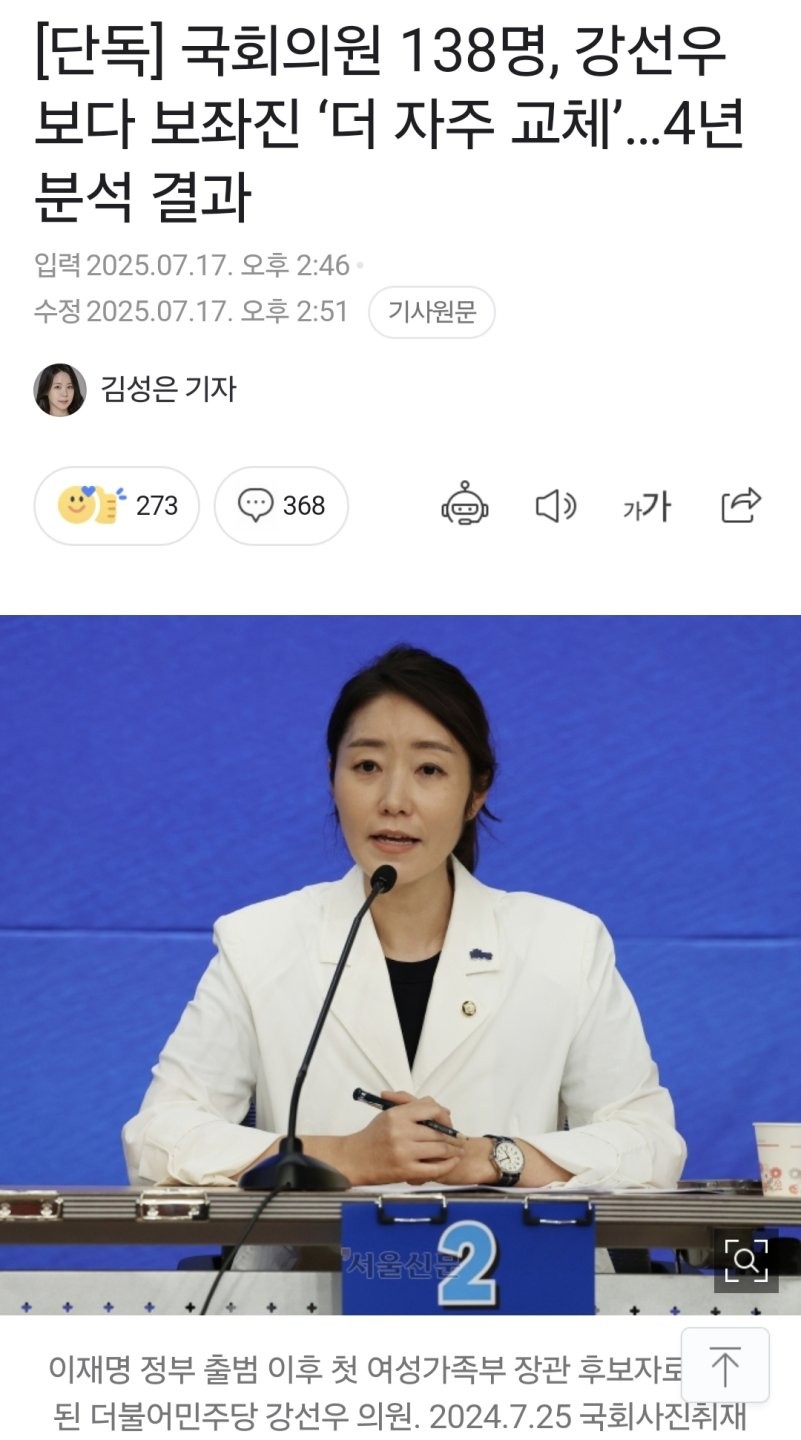The image size is (801, 1440).
Task: Open the original article via 기사원문
Action: pyautogui.click(x=431, y=312)
